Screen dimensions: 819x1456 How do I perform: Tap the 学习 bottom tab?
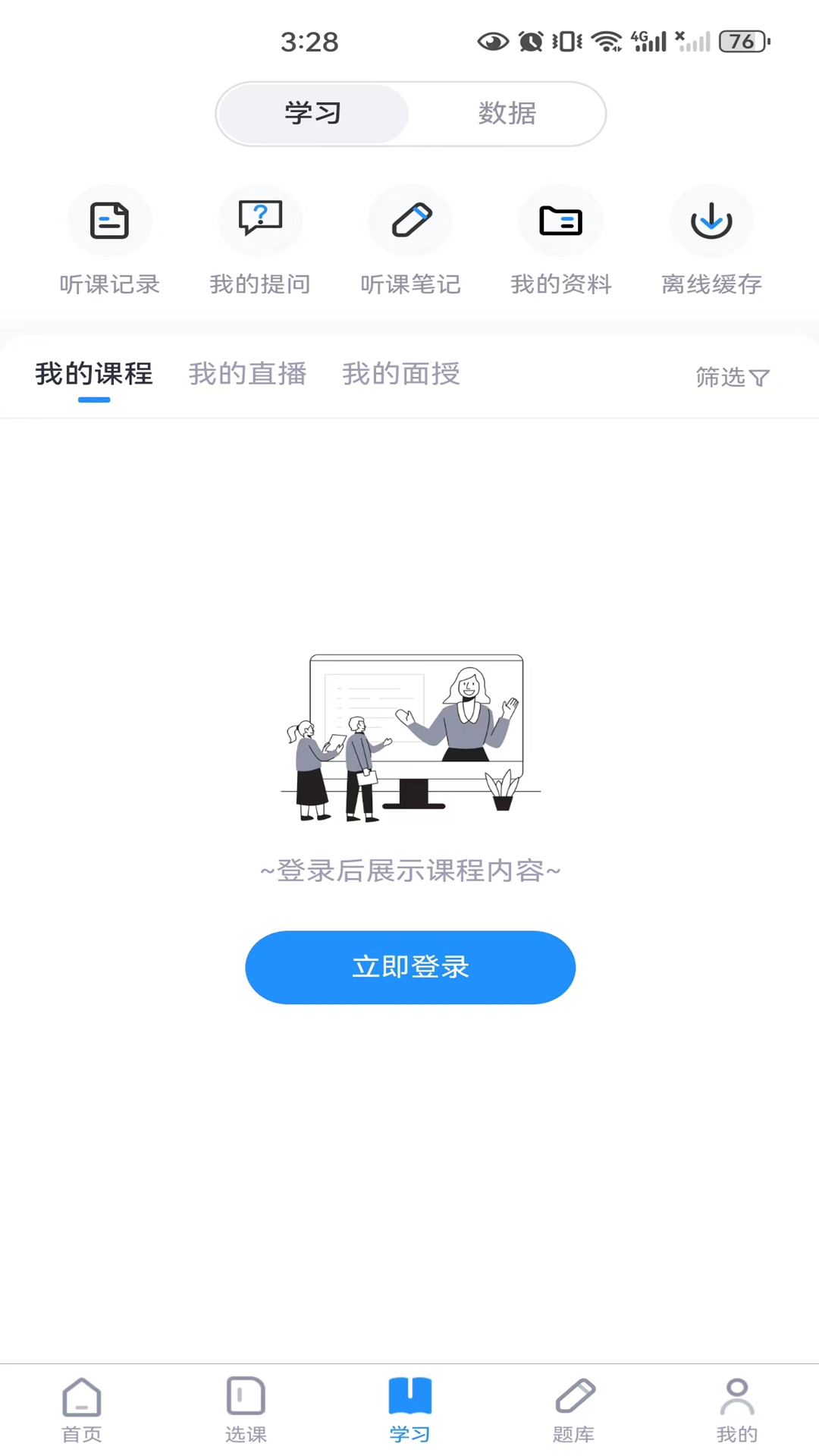coord(409,1410)
